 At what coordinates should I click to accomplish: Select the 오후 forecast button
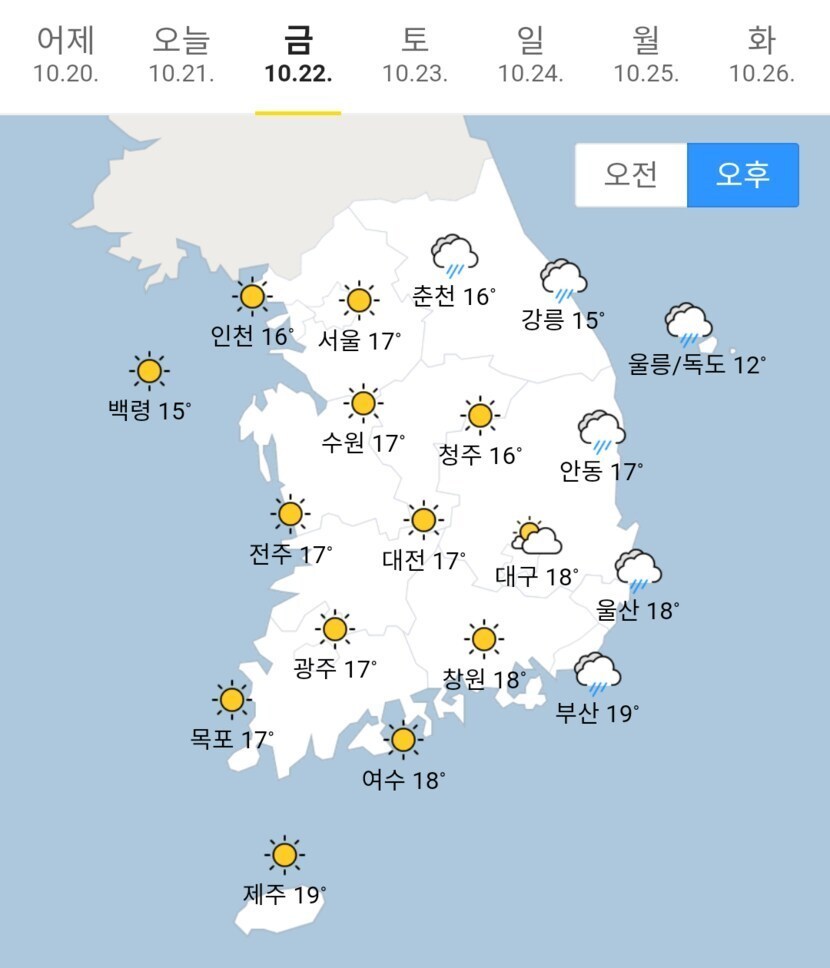tap(743, 175)
